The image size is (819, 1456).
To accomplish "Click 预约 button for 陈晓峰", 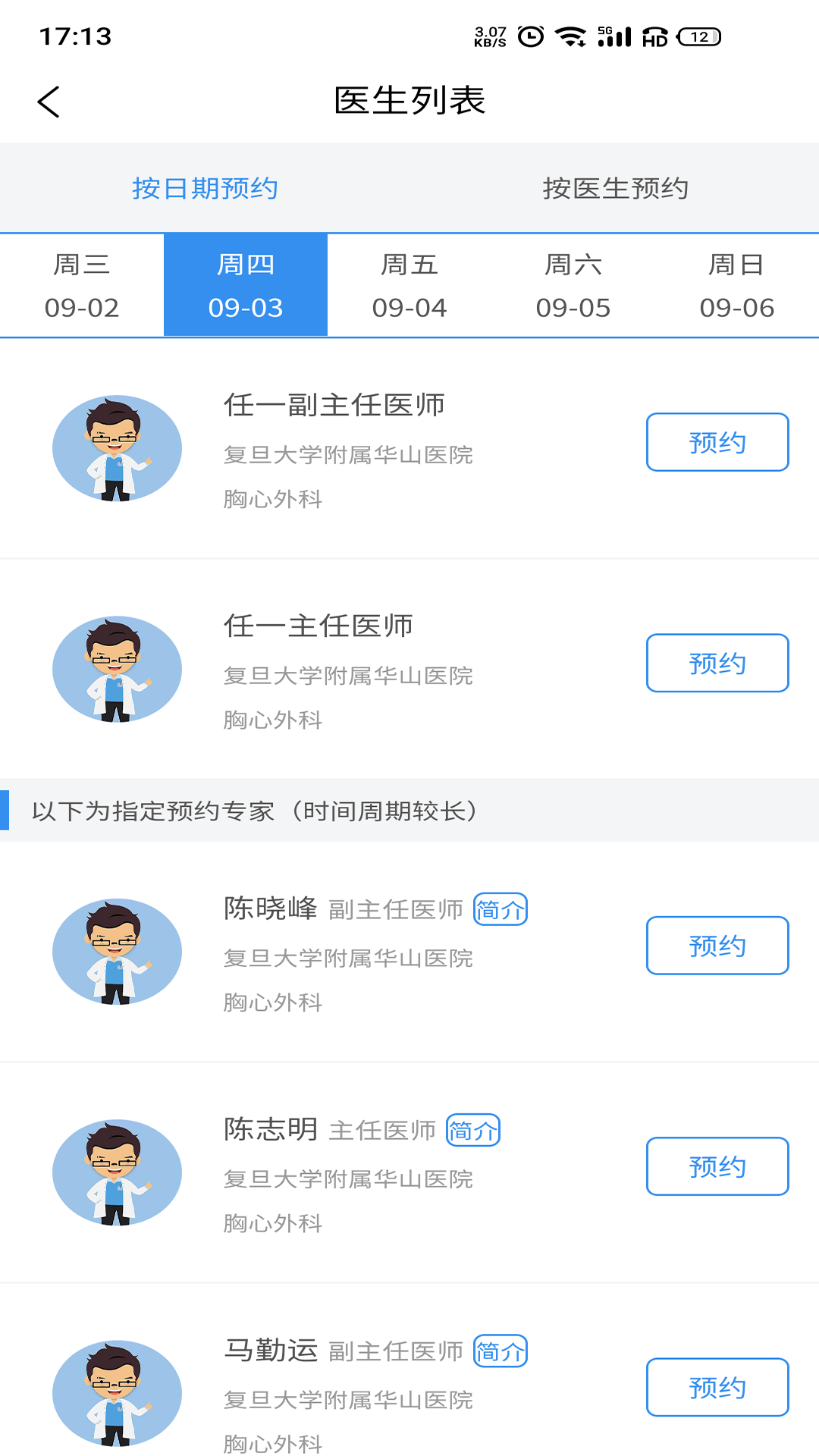I will tap(717, 945).
